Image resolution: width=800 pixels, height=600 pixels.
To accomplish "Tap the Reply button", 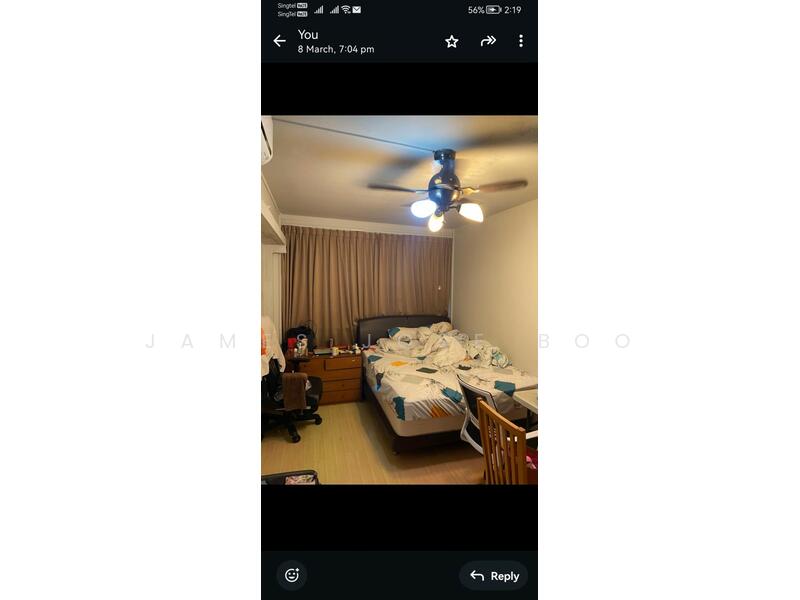I will [x=494, y=576].
